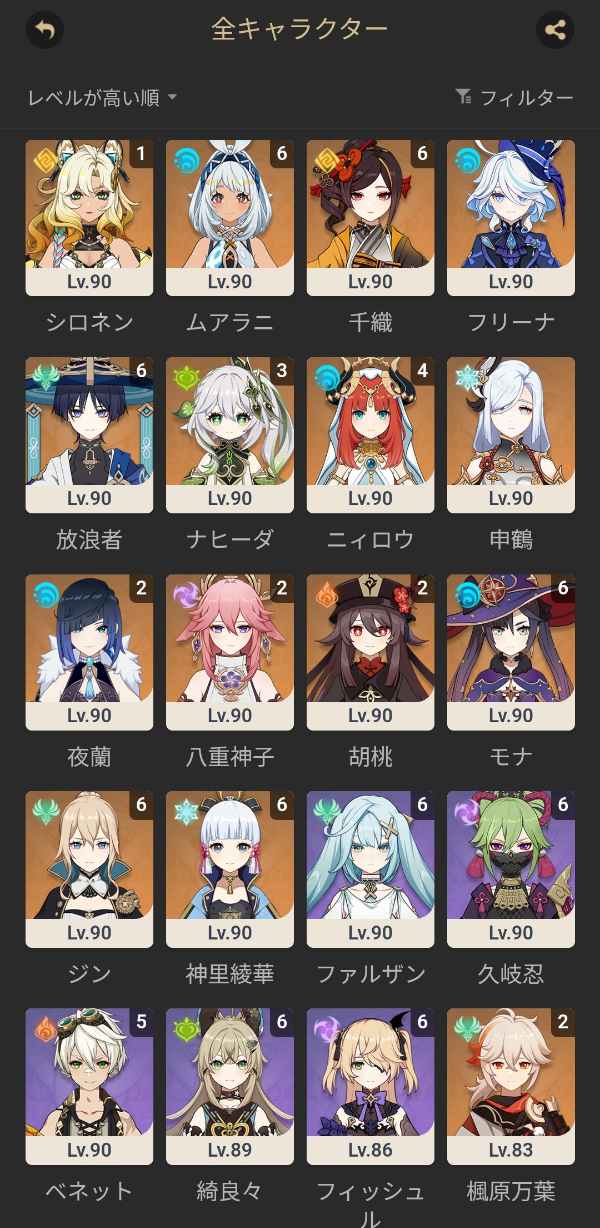Select the 放浪者 character card
The image size is (600, 1228).
click(89, 435)
